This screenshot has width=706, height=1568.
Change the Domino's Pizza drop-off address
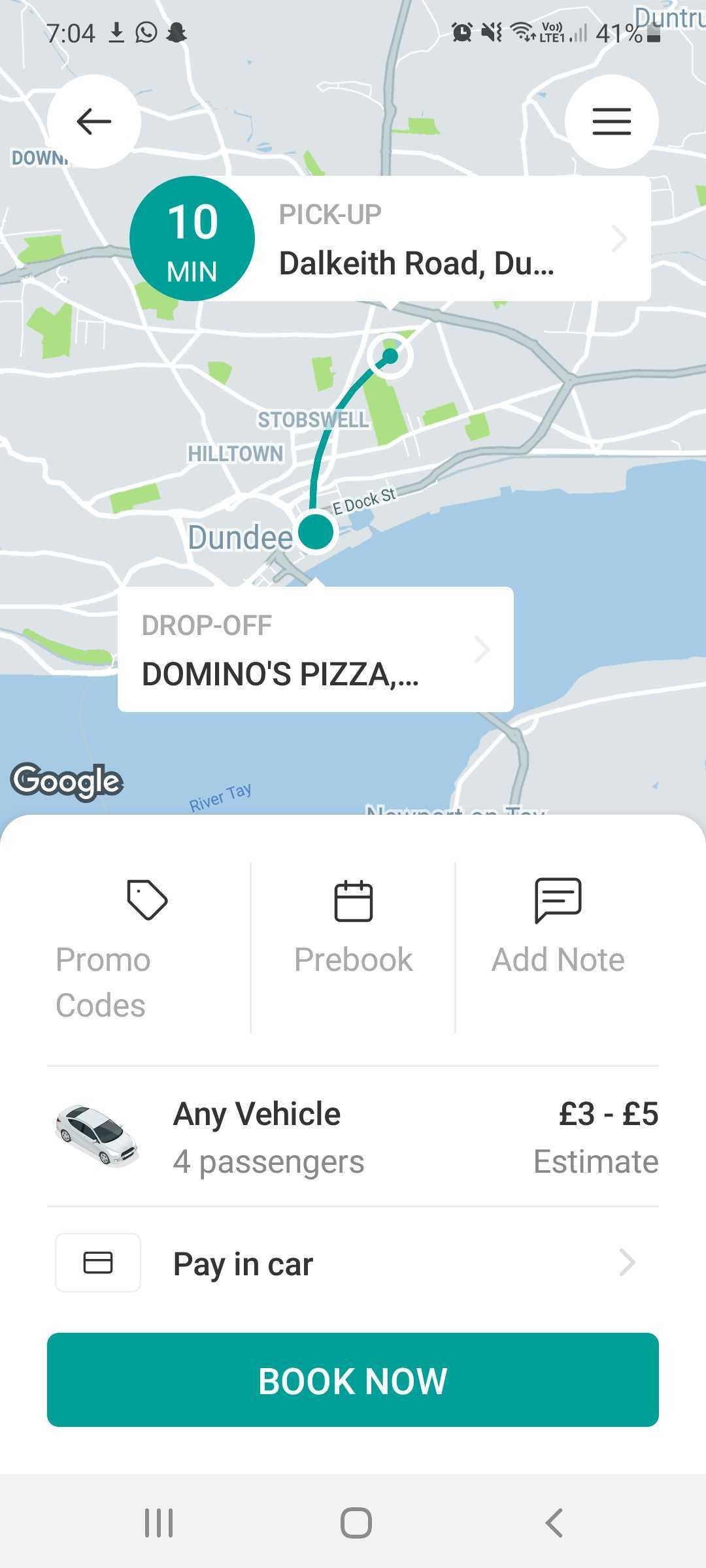(315, 649)
